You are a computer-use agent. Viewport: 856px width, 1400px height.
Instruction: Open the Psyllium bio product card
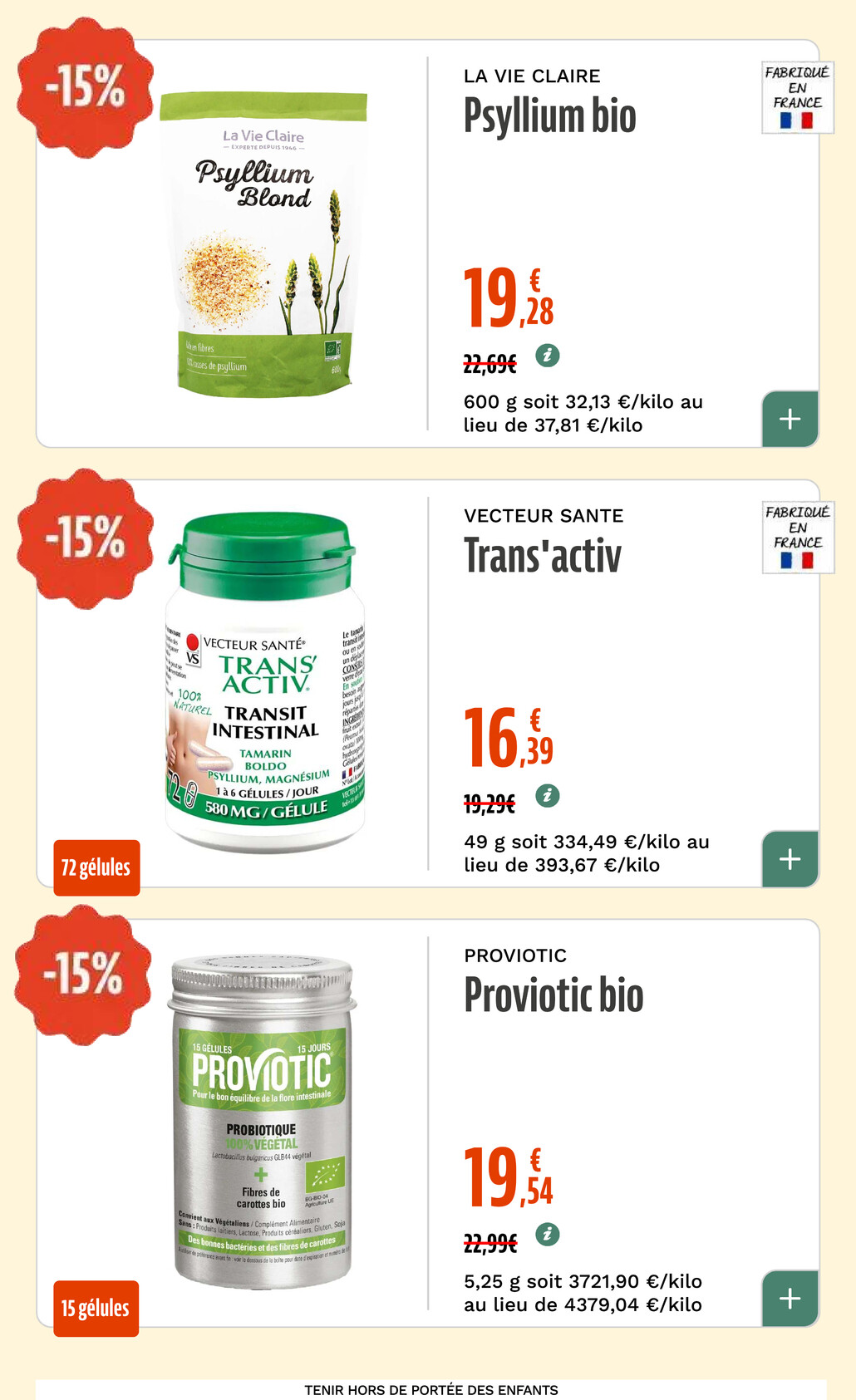(427, 243)
